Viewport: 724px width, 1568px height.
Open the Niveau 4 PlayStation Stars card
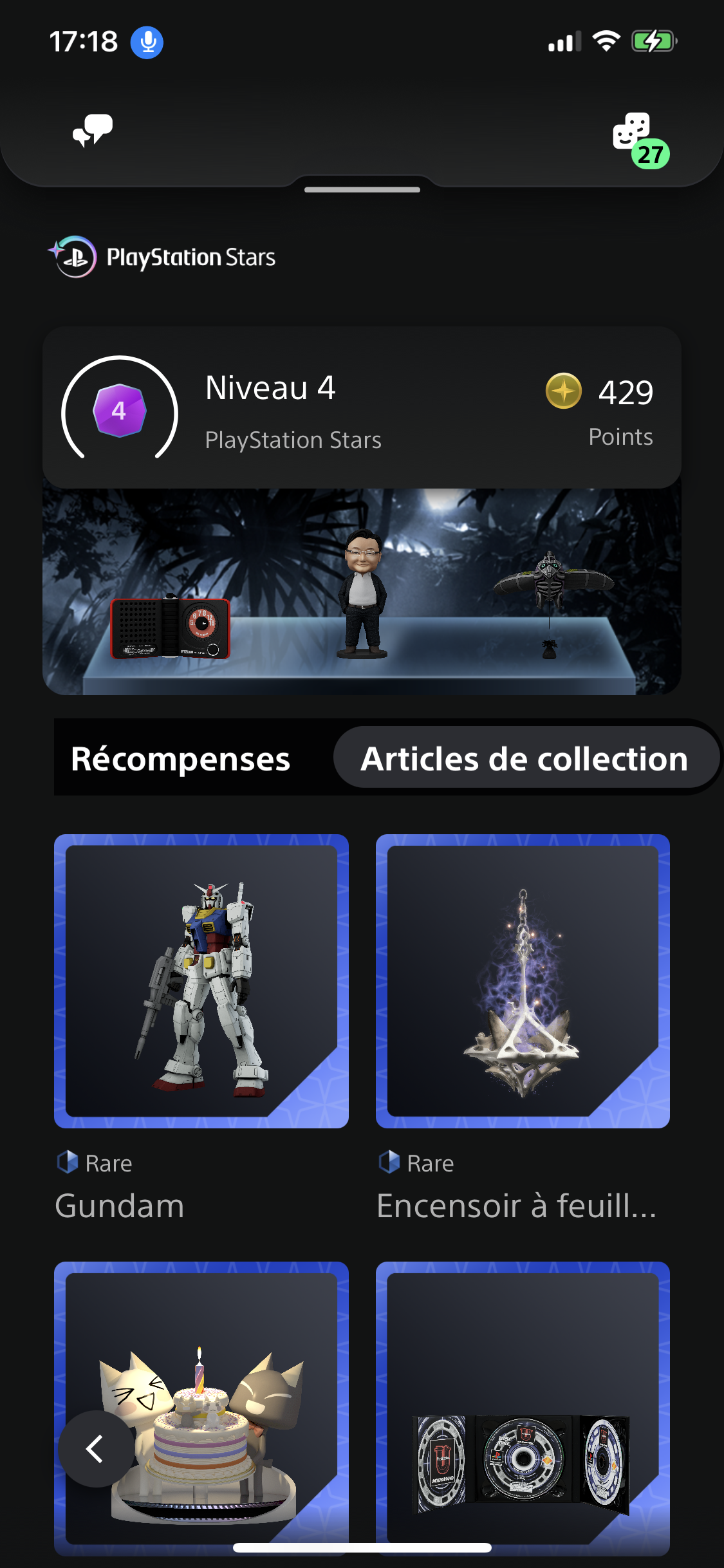(362, 407)
